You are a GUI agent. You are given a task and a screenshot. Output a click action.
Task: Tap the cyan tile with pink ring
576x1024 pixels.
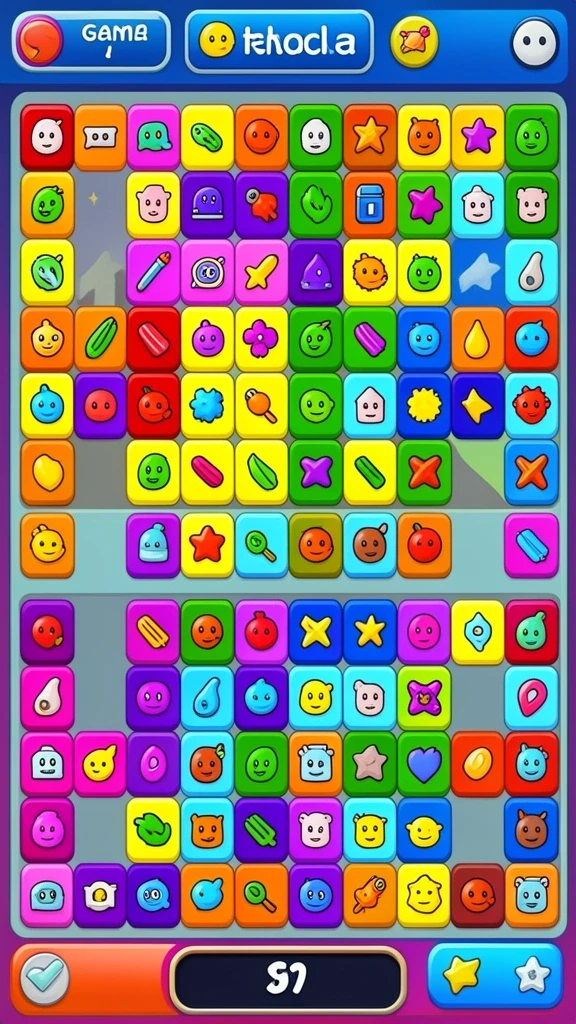click(x=532, y=698)
